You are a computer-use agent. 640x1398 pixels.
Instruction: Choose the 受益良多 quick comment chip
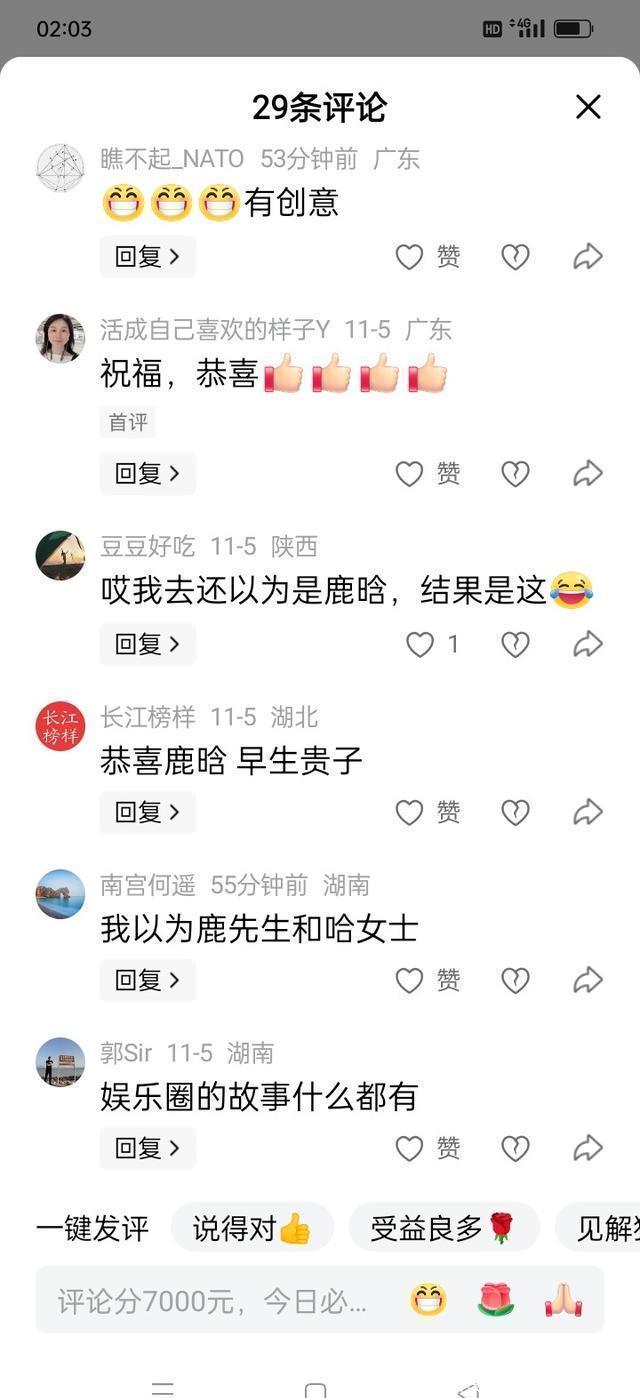[x=443, y=1228]
